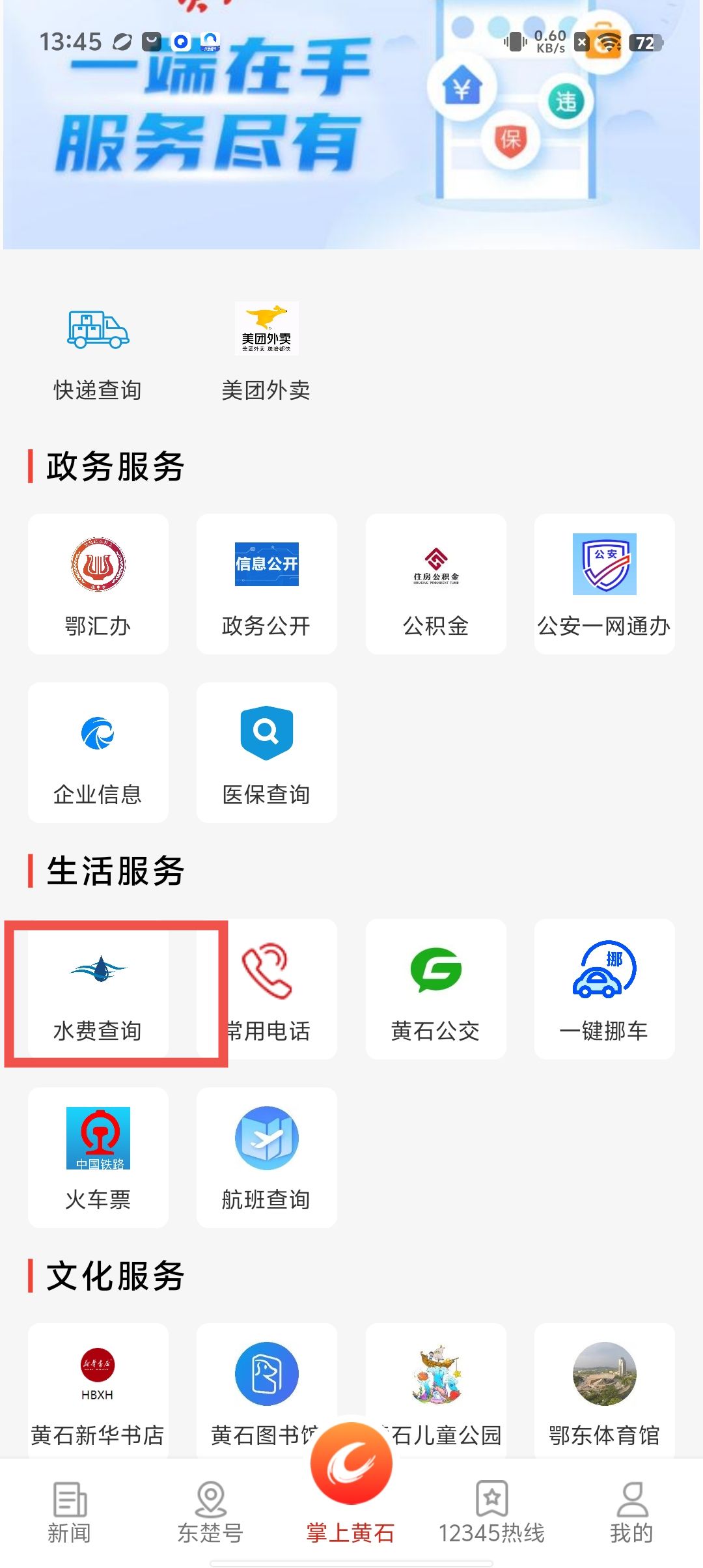Open 公积金 housing fund service
The height and width of the screenshot is (1568, 703).
click(x=435, y=584)
